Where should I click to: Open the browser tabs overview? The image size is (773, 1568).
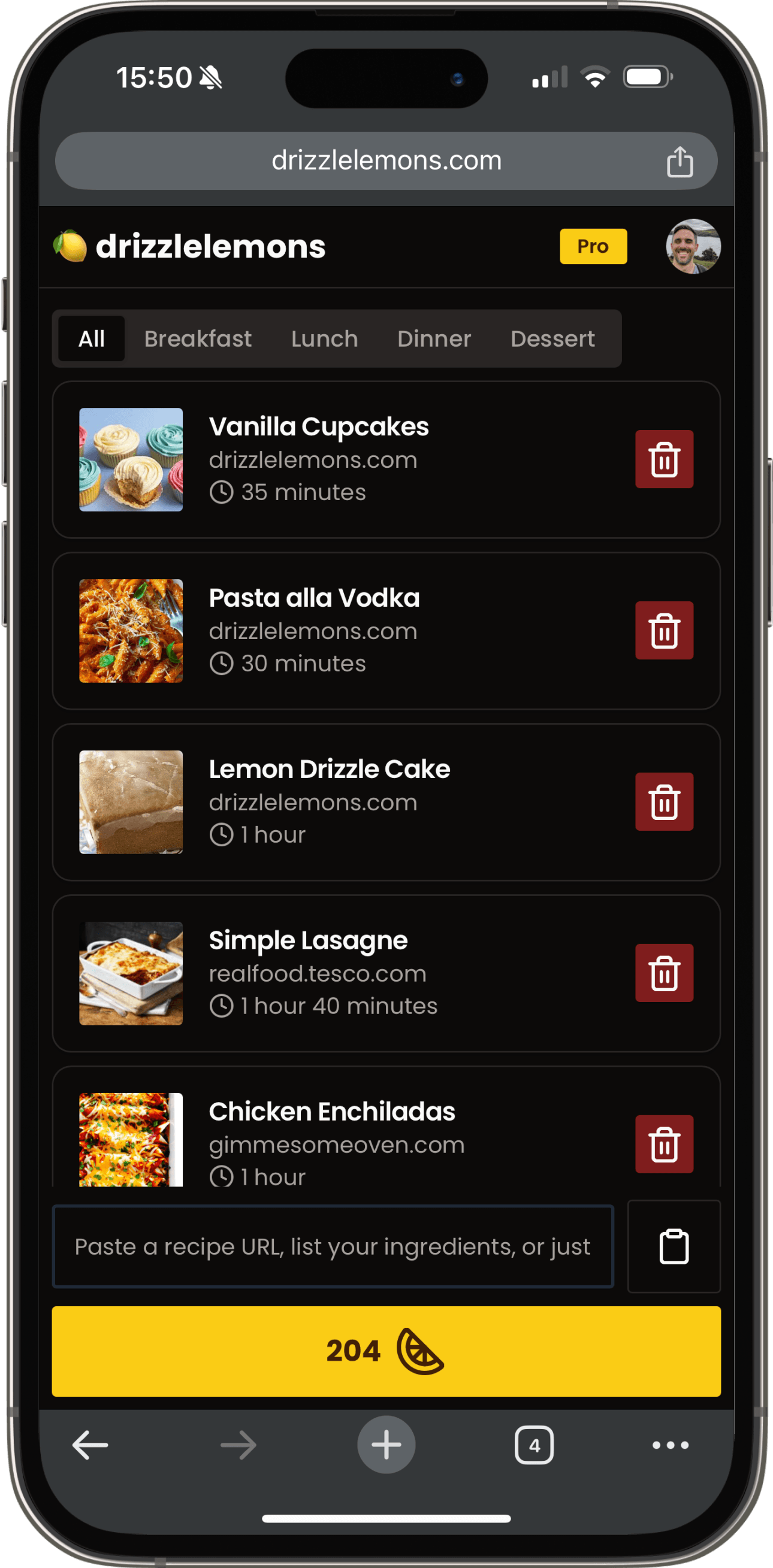tap(533, 1445)
